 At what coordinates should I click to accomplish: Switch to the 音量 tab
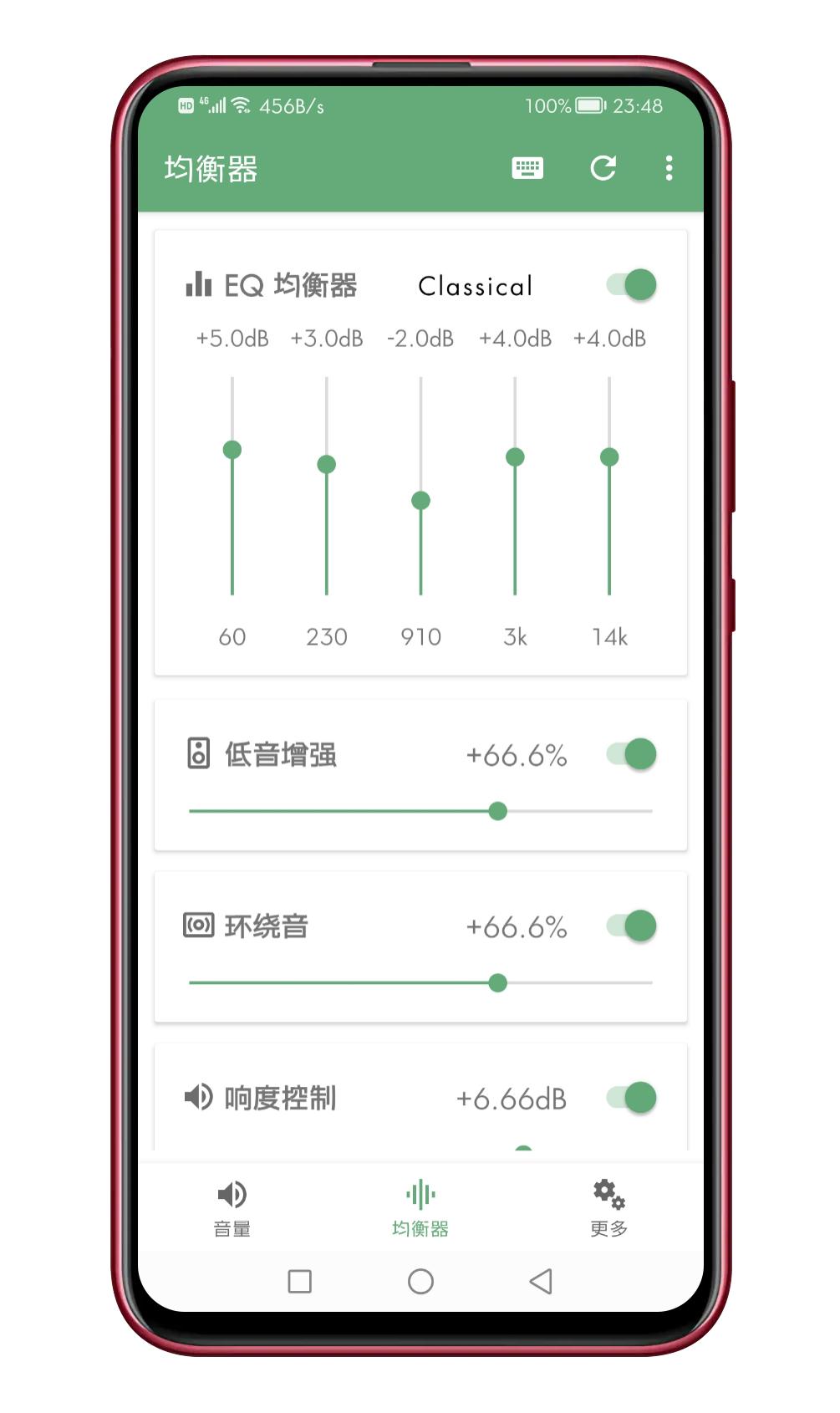(x=232, y=1208)
